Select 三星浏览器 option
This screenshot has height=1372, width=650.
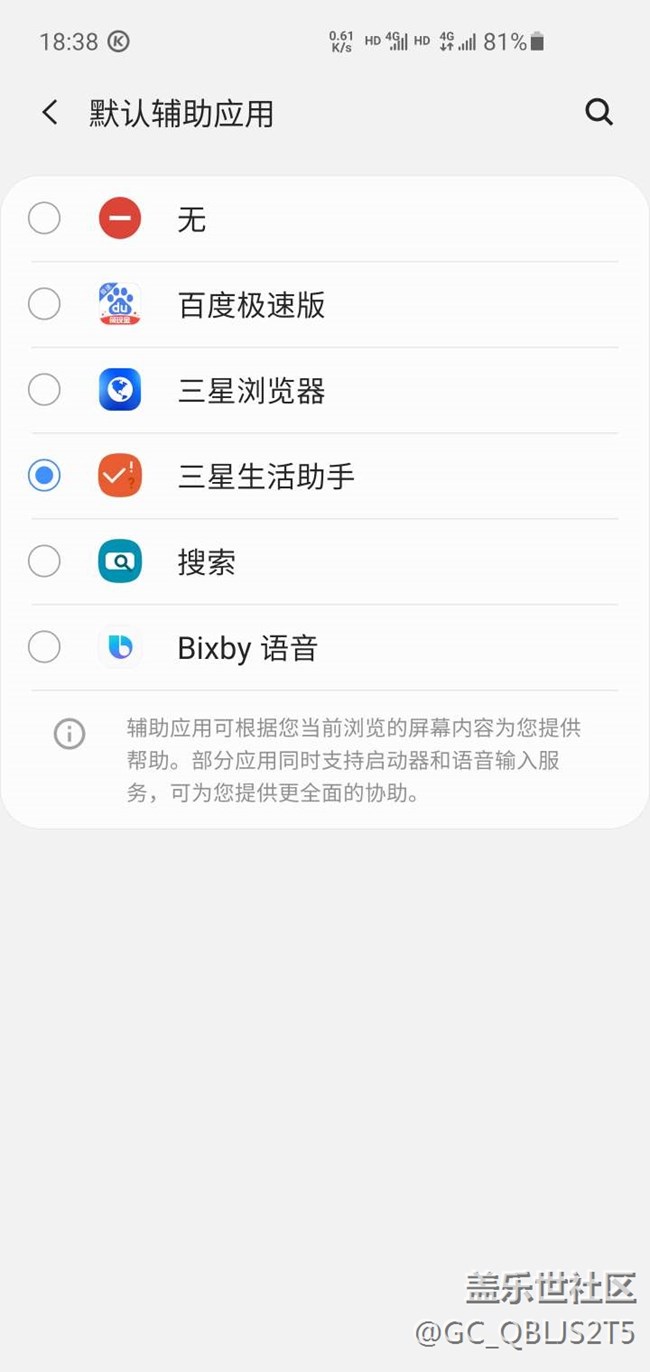click(x=325, y=390)
